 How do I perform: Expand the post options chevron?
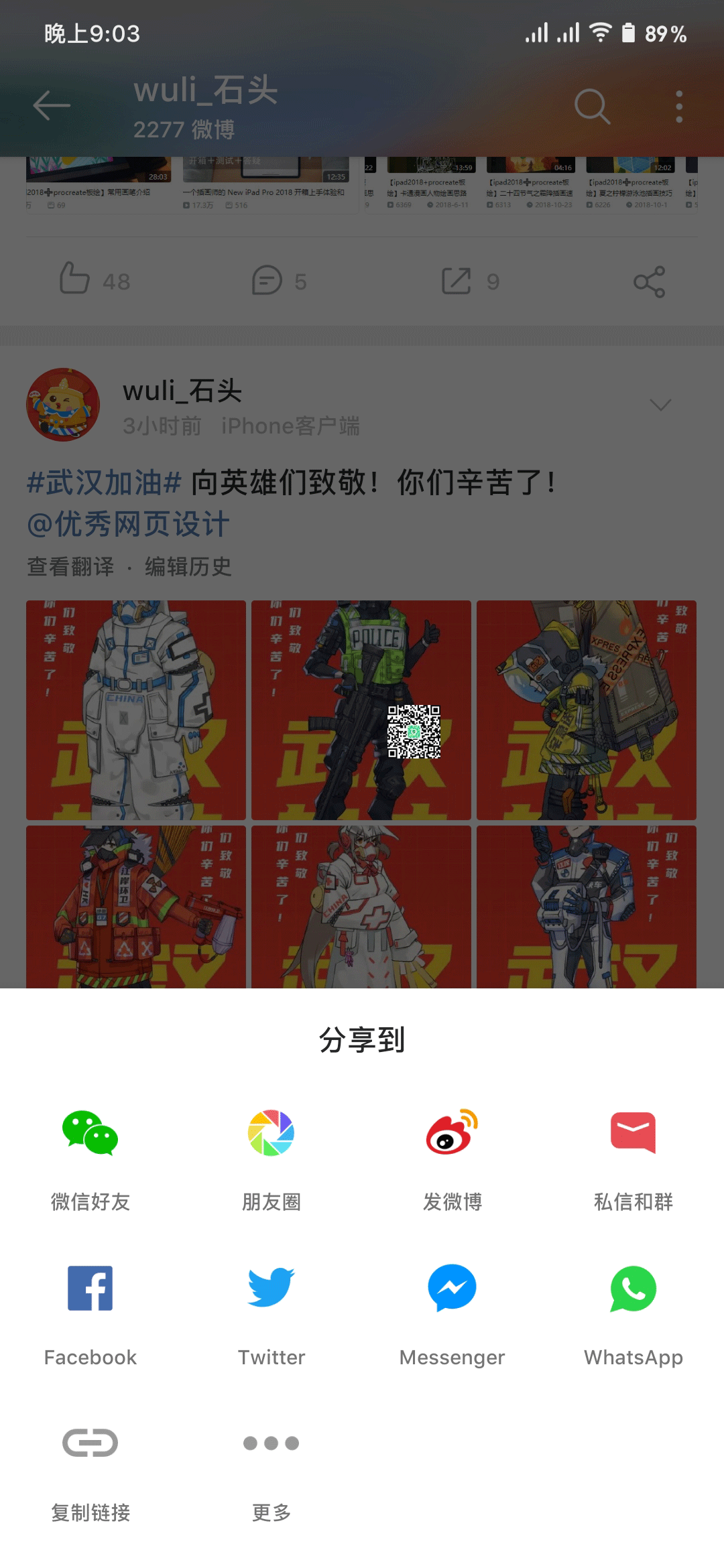660,405
